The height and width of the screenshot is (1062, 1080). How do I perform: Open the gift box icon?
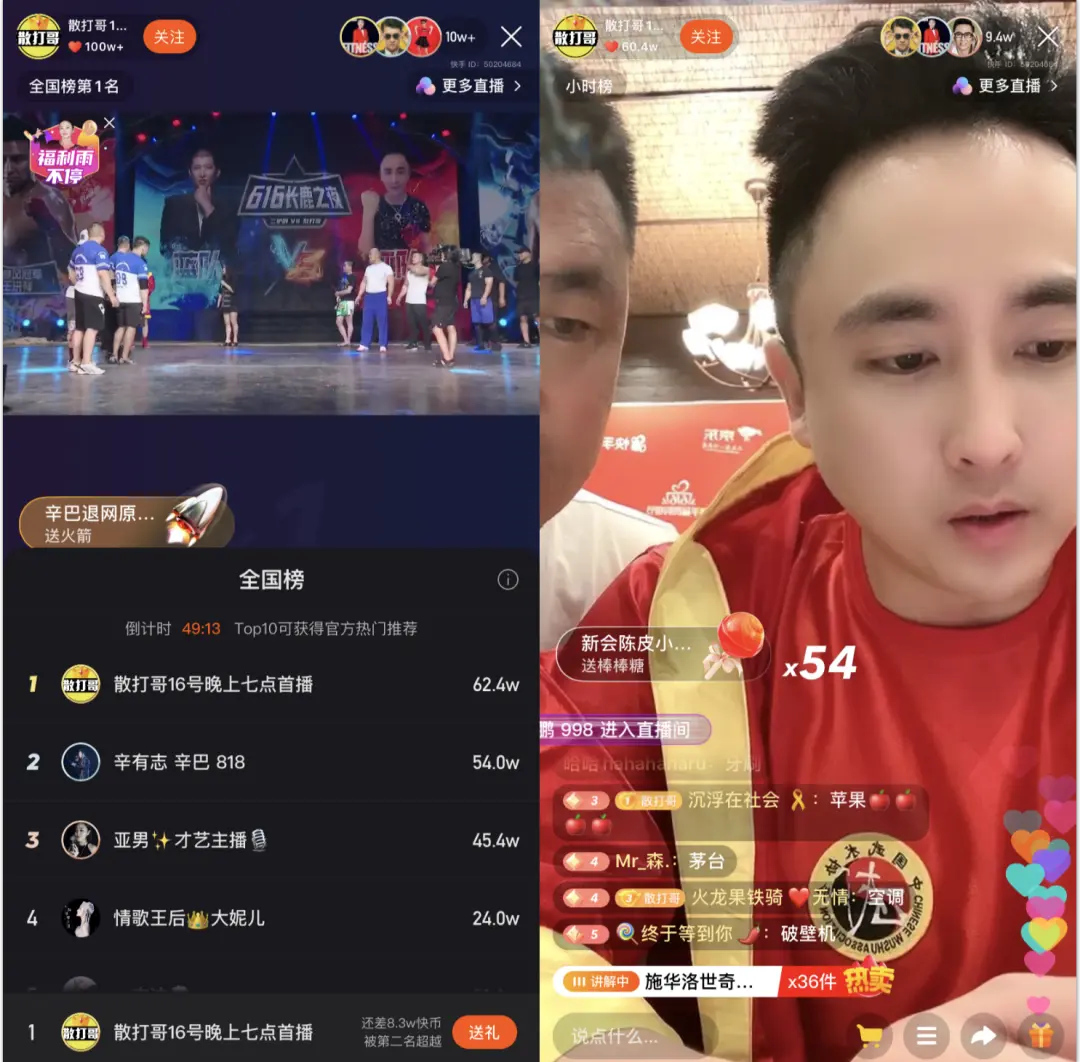tap(1041, 1036)
